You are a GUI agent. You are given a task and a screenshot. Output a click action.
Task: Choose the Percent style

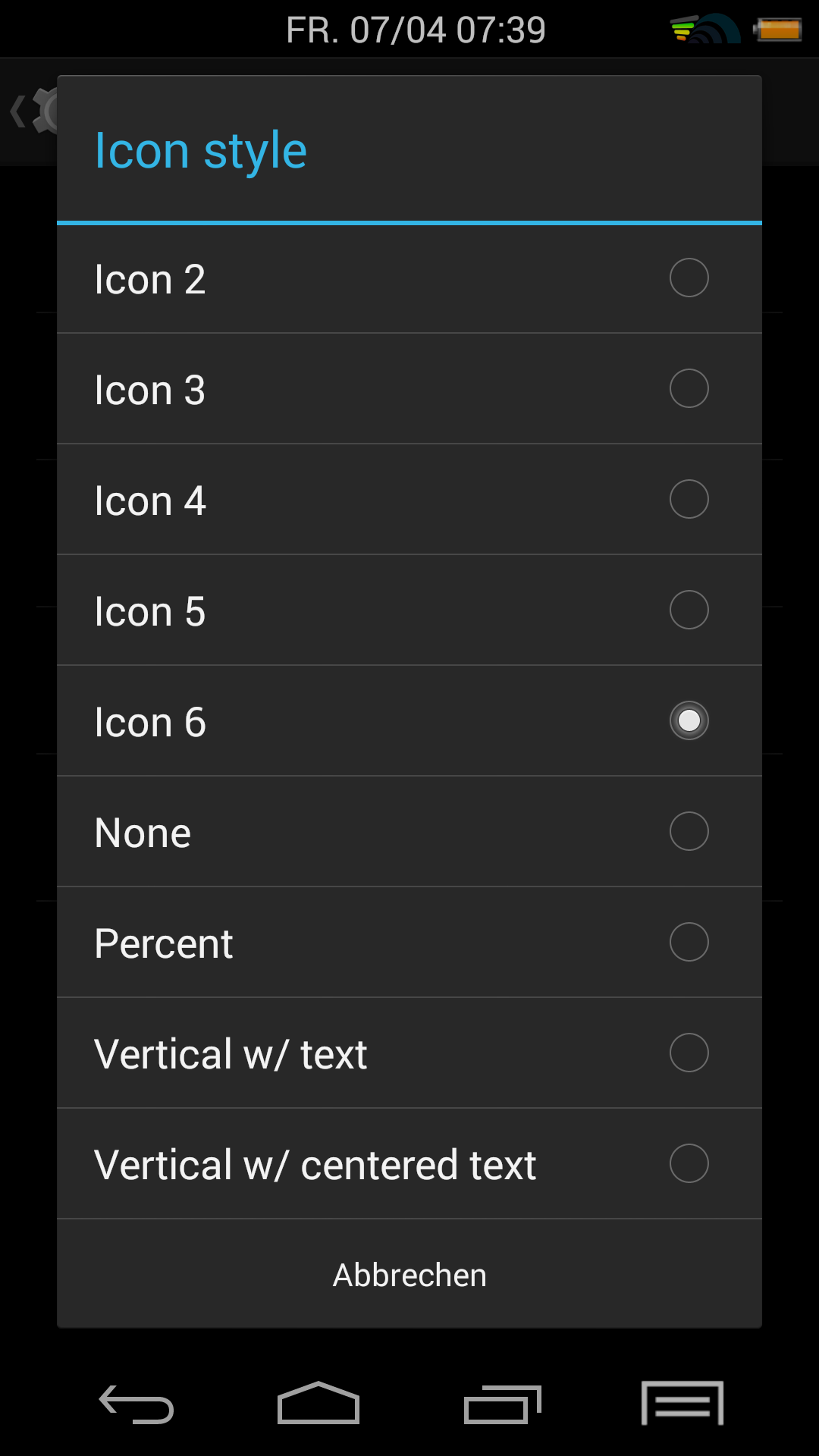click(x=409, y=943)
